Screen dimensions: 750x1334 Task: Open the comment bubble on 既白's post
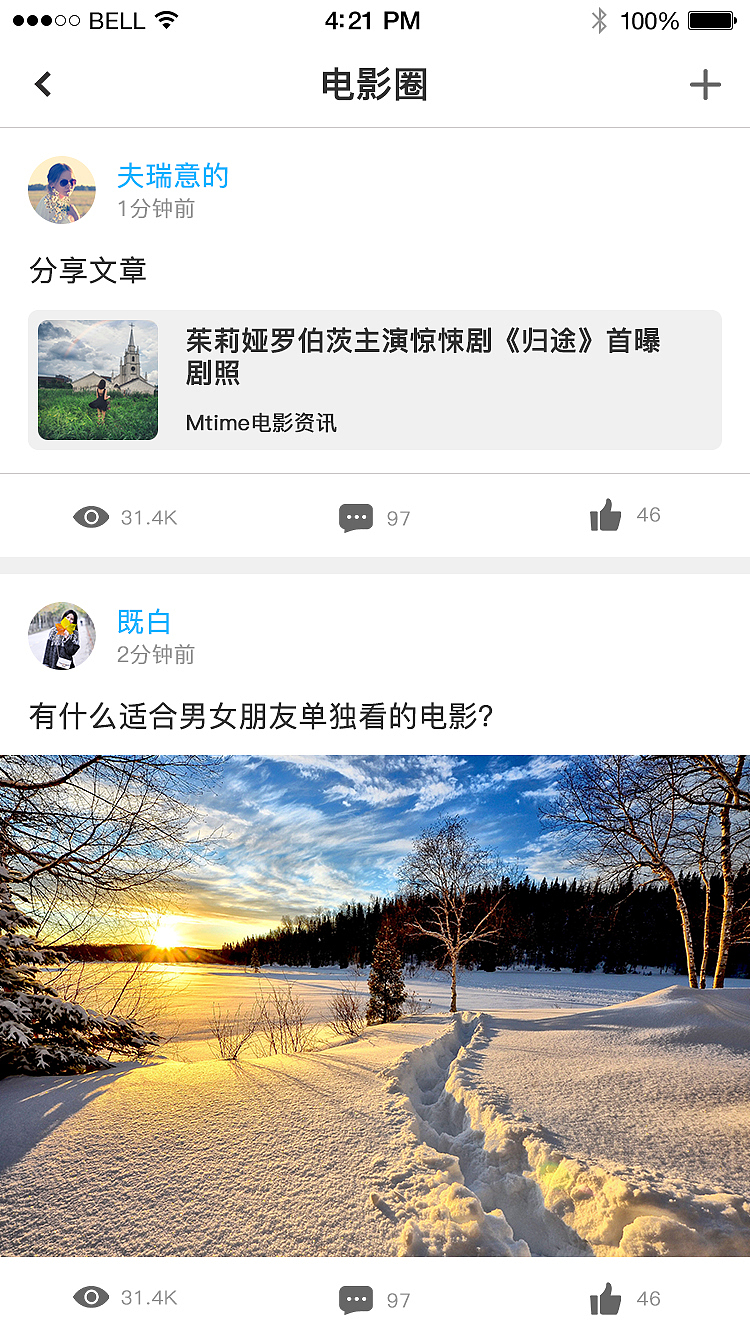click(354, 1298)
